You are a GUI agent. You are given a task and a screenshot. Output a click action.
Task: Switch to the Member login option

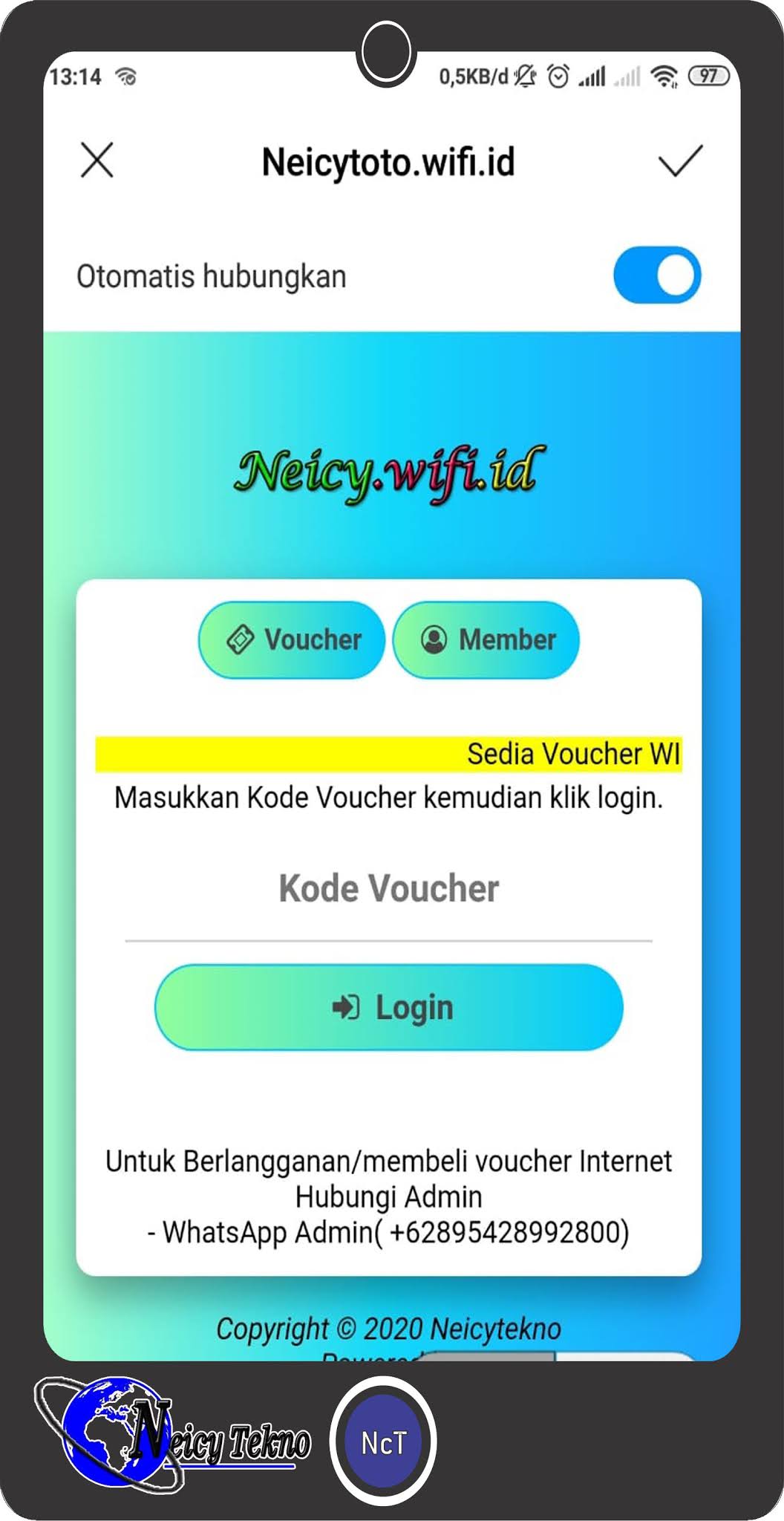point(486,639)
